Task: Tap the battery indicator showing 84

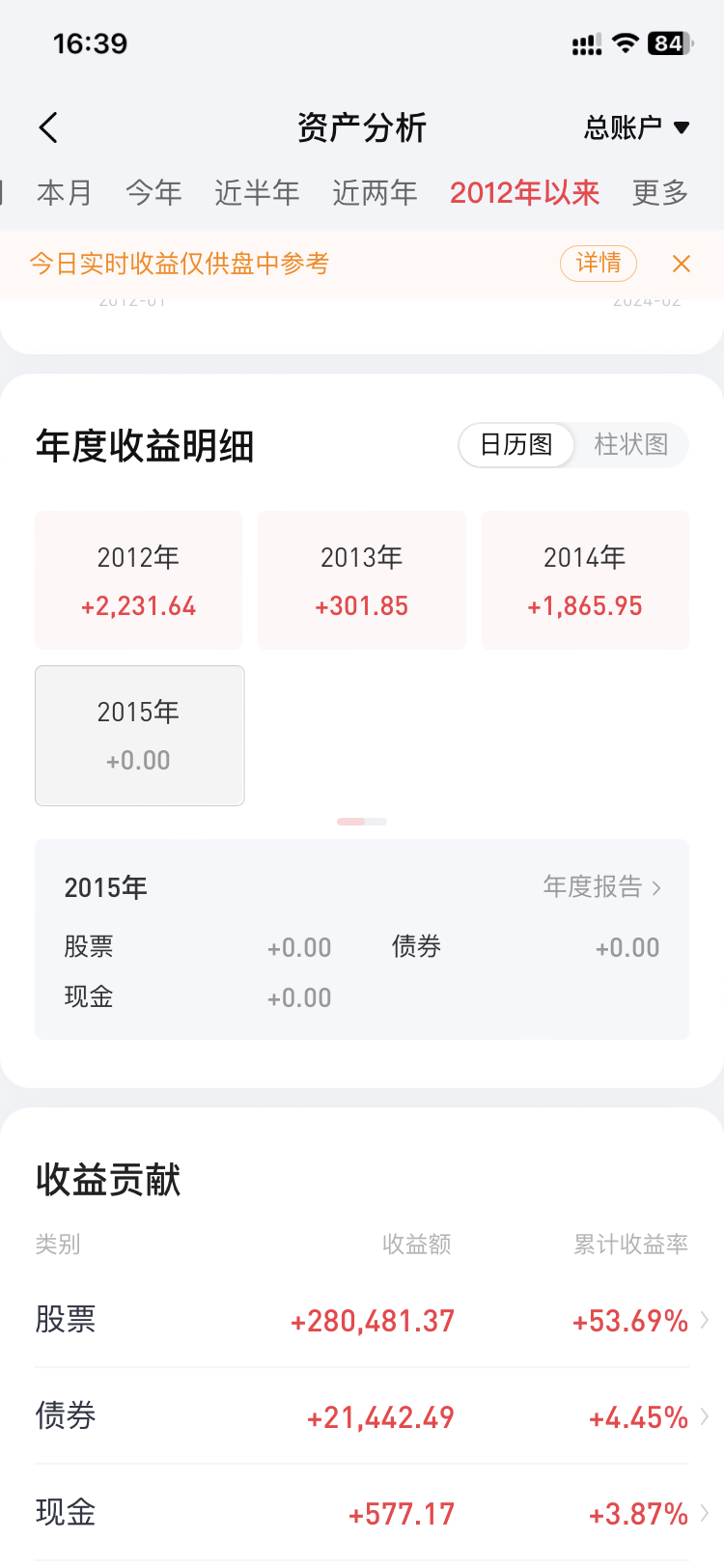Action: tap(671, 42)
